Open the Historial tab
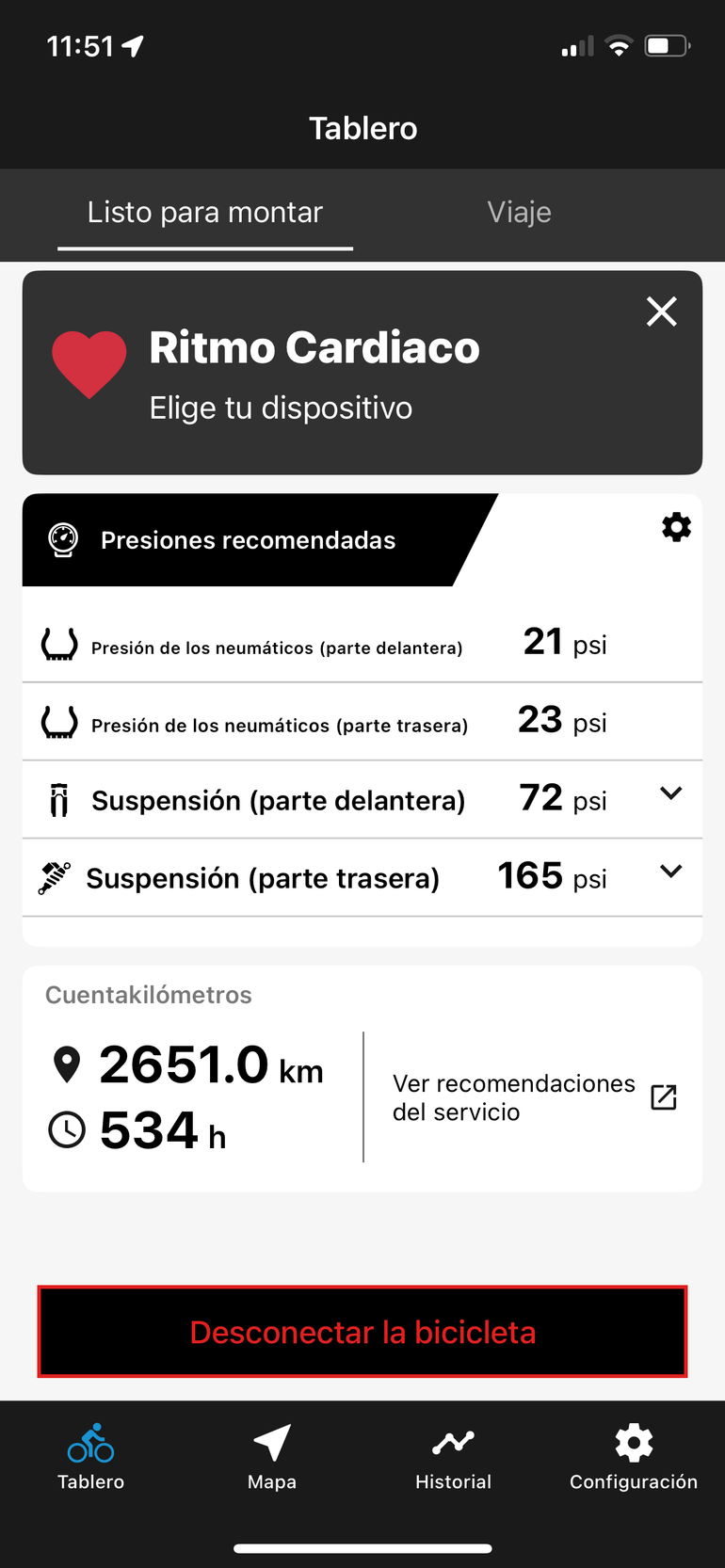Image resolution: width=725 pixels, height=1568 pixels. 453,1456
